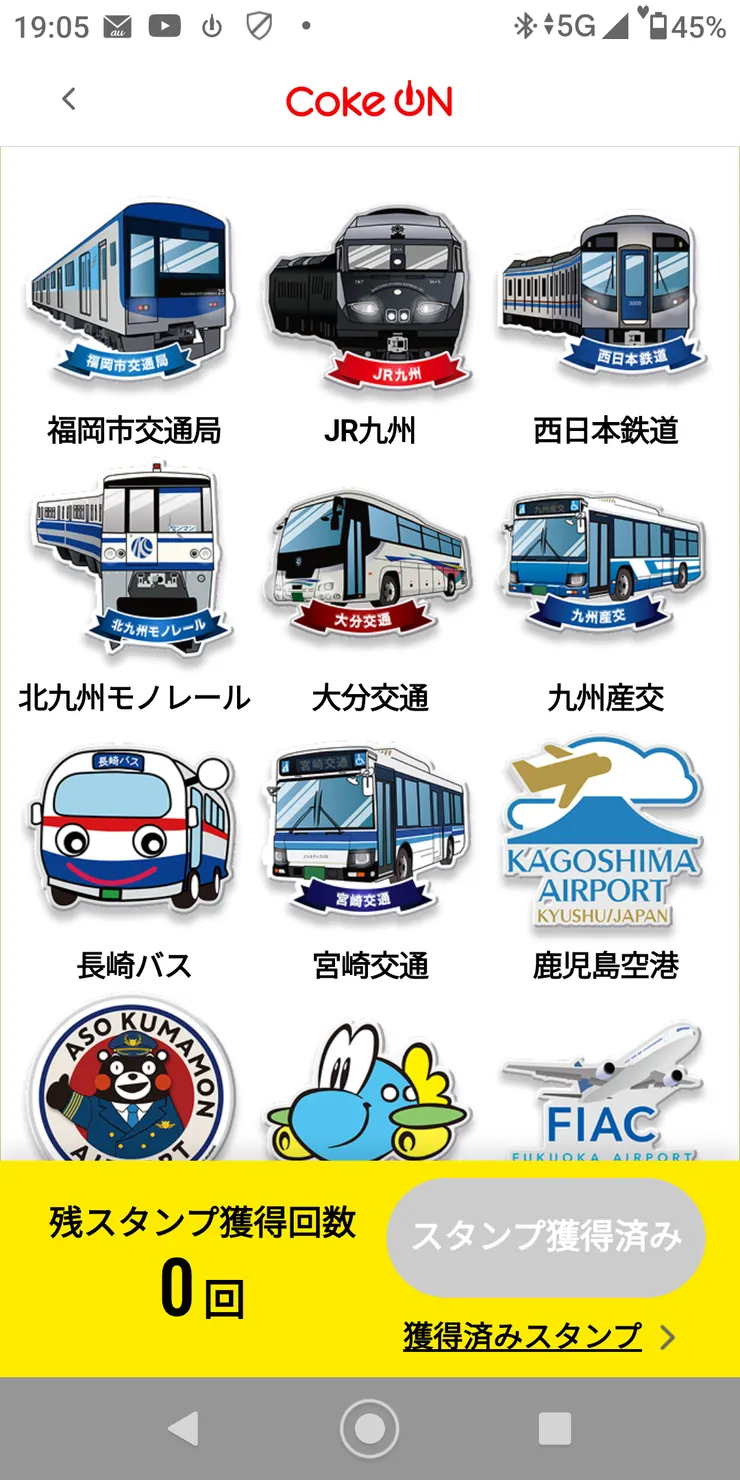The image size is (740, 1480).
Task: Select the 九州産交 bus stamp
Action: [602, 560]
